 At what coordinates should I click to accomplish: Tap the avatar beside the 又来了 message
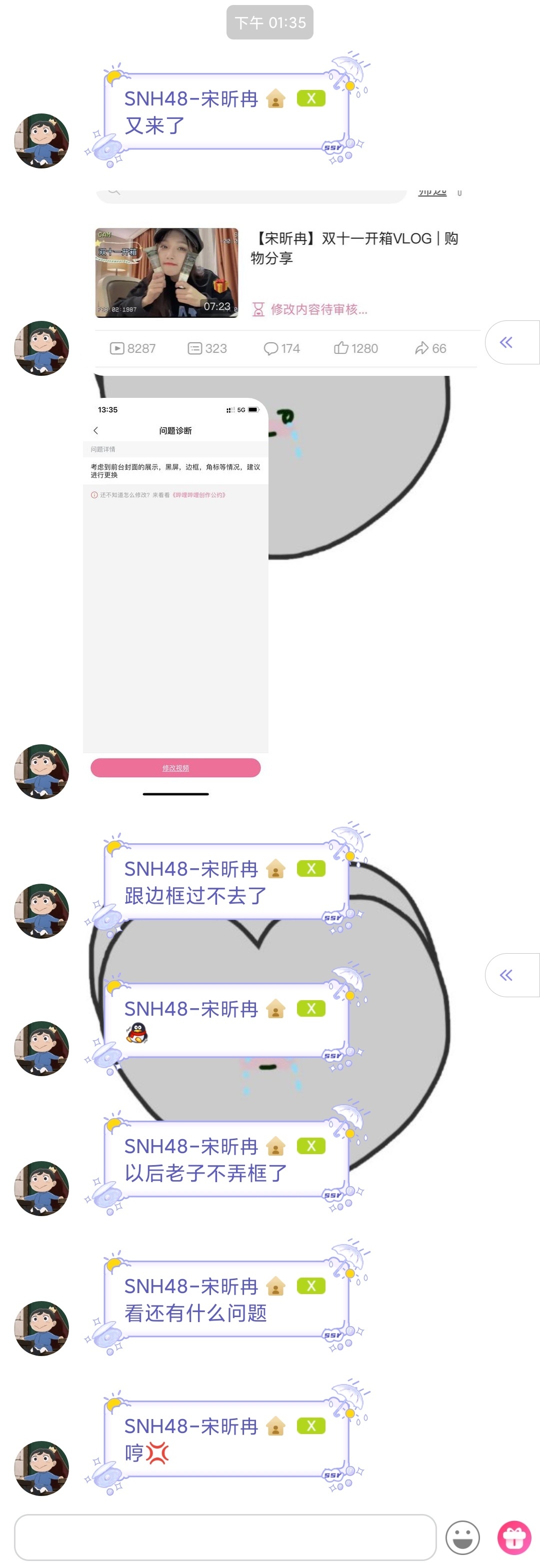pyautogui.click(x=41, y=140)
